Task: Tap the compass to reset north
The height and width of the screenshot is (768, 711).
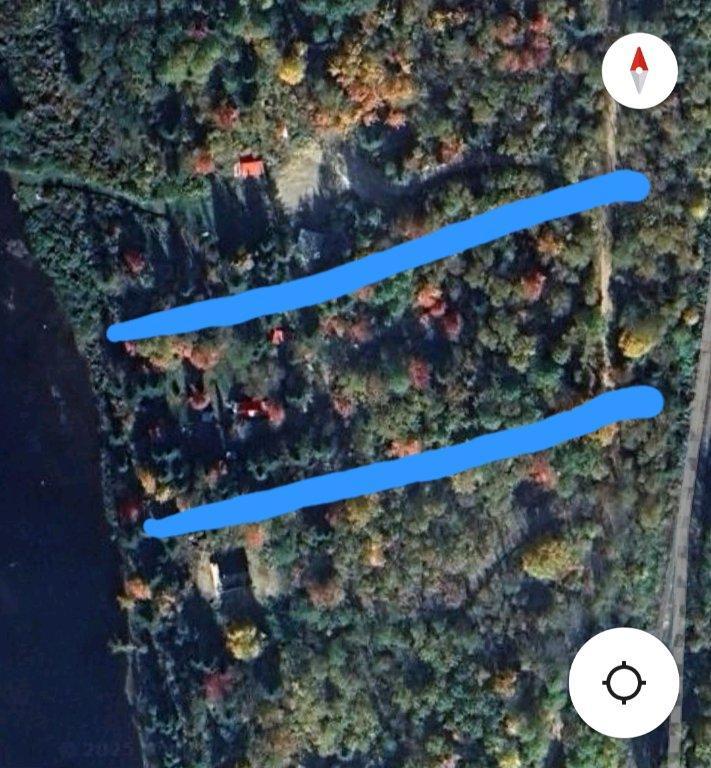Action: coord(640,71)
